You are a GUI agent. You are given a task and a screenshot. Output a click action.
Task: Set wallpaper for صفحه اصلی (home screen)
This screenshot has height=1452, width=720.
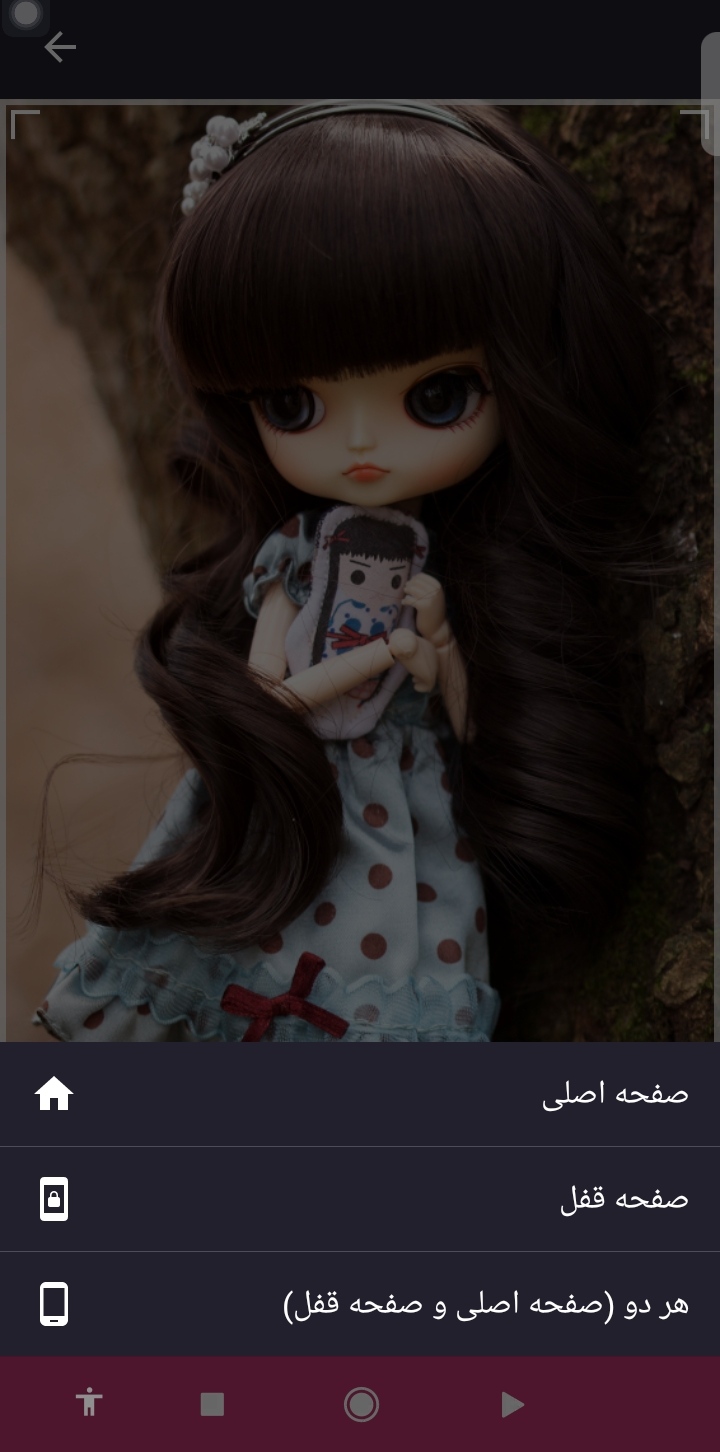(x=360, y=1094)
